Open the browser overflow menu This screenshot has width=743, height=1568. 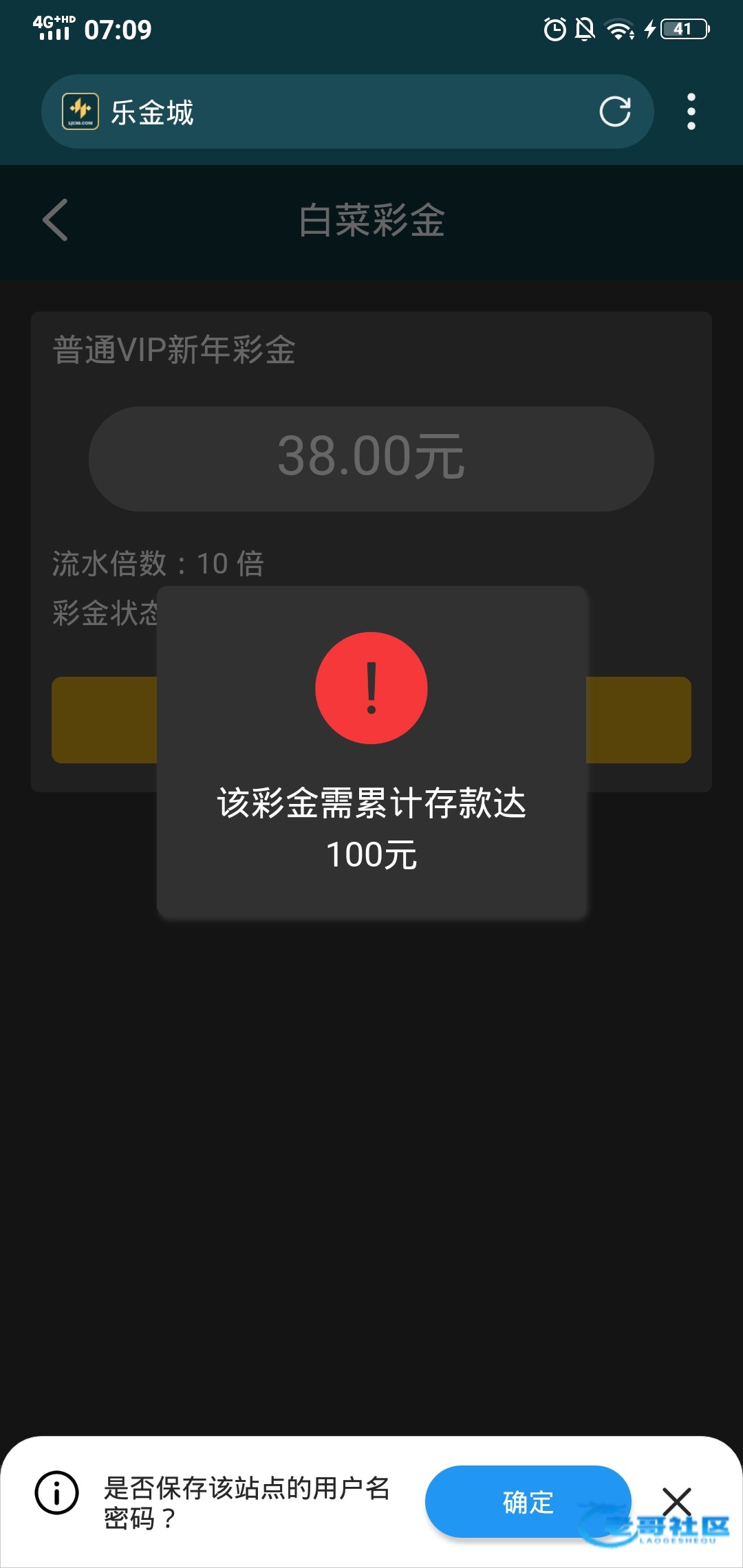pos(691,111)
